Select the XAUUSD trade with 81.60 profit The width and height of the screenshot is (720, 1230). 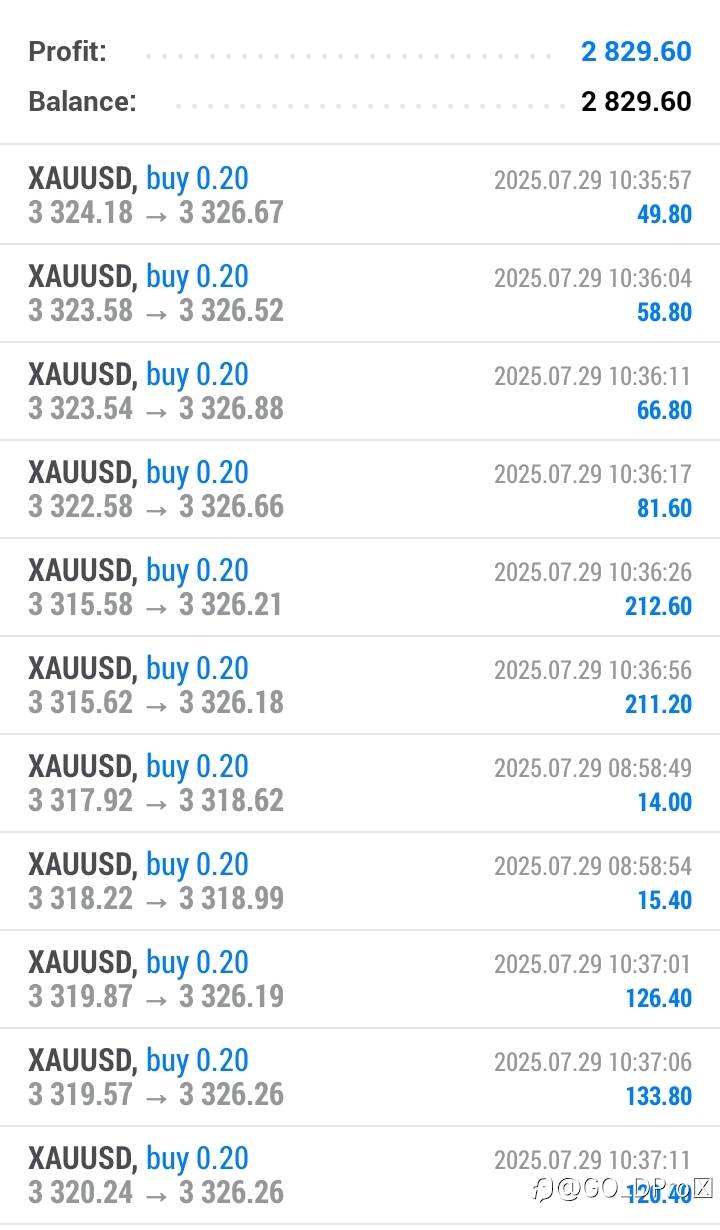pyautogui.click(x=360, y=489)
